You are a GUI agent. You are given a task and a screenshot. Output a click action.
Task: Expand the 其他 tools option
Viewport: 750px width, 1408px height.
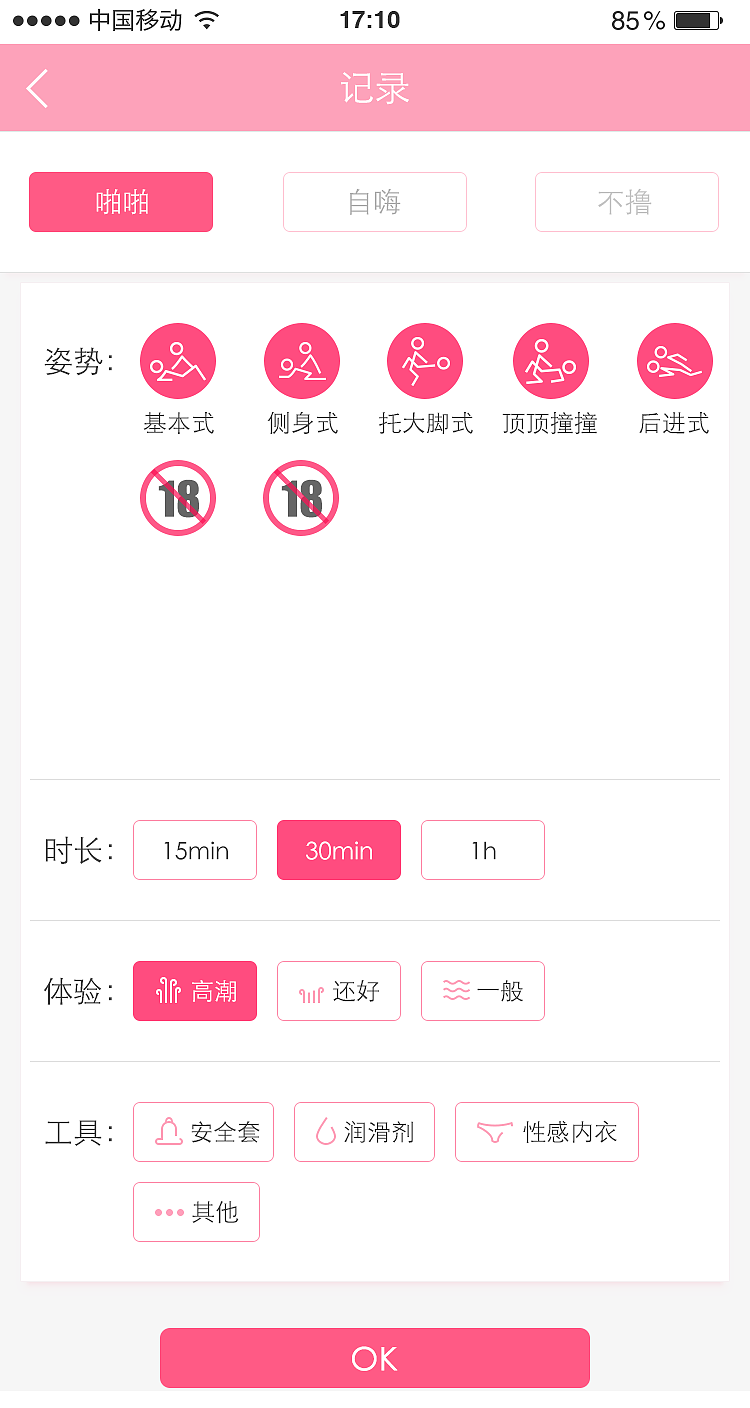(196, 1212)
